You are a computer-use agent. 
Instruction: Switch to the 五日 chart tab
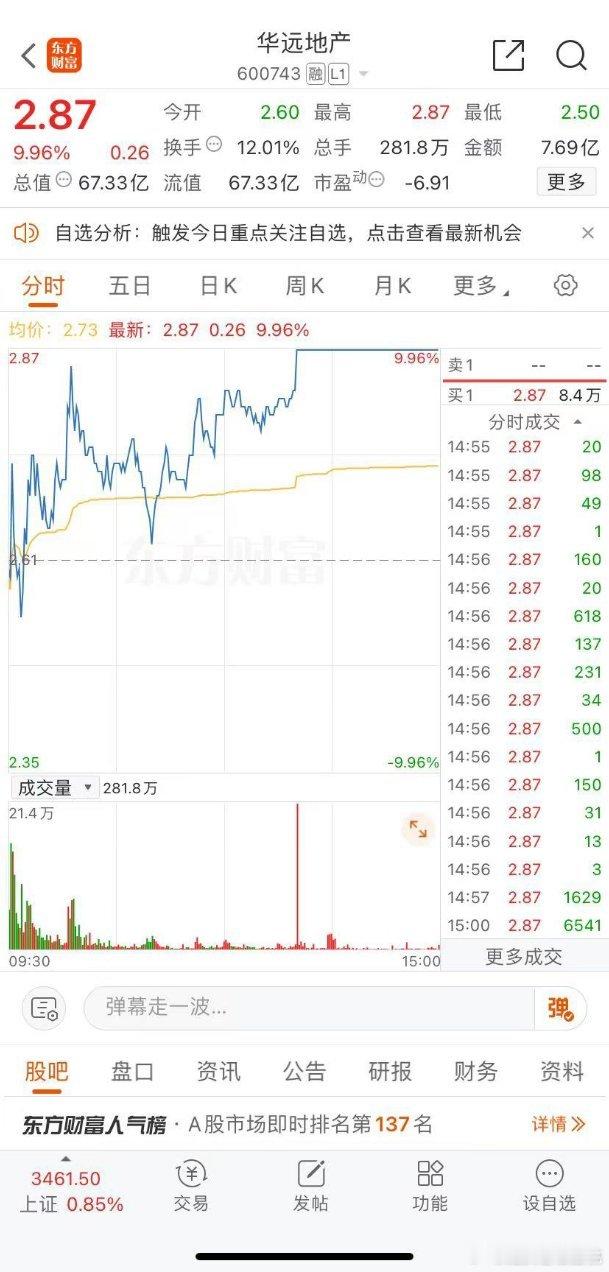[130, 286]
